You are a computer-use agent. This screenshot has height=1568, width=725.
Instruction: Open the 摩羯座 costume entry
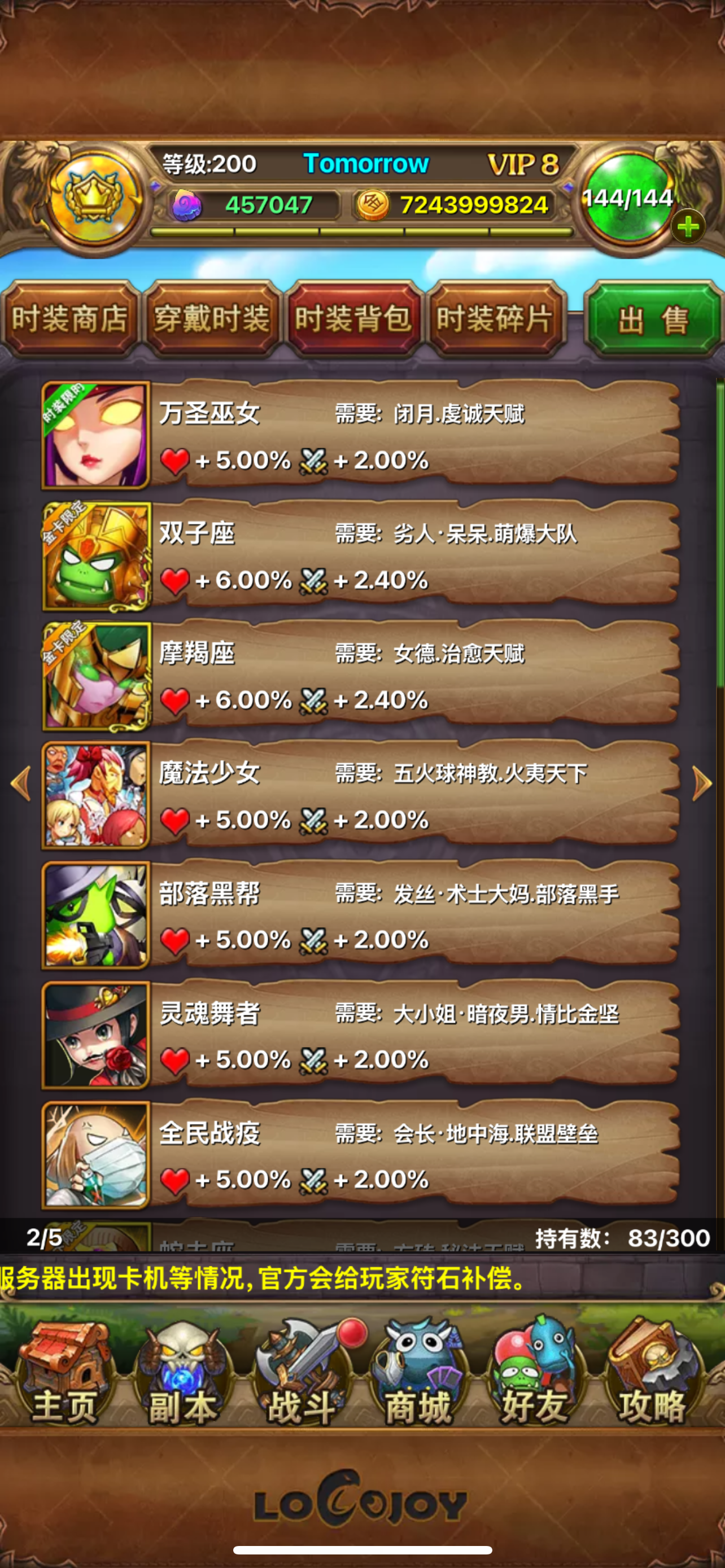(x=360, y=674)
